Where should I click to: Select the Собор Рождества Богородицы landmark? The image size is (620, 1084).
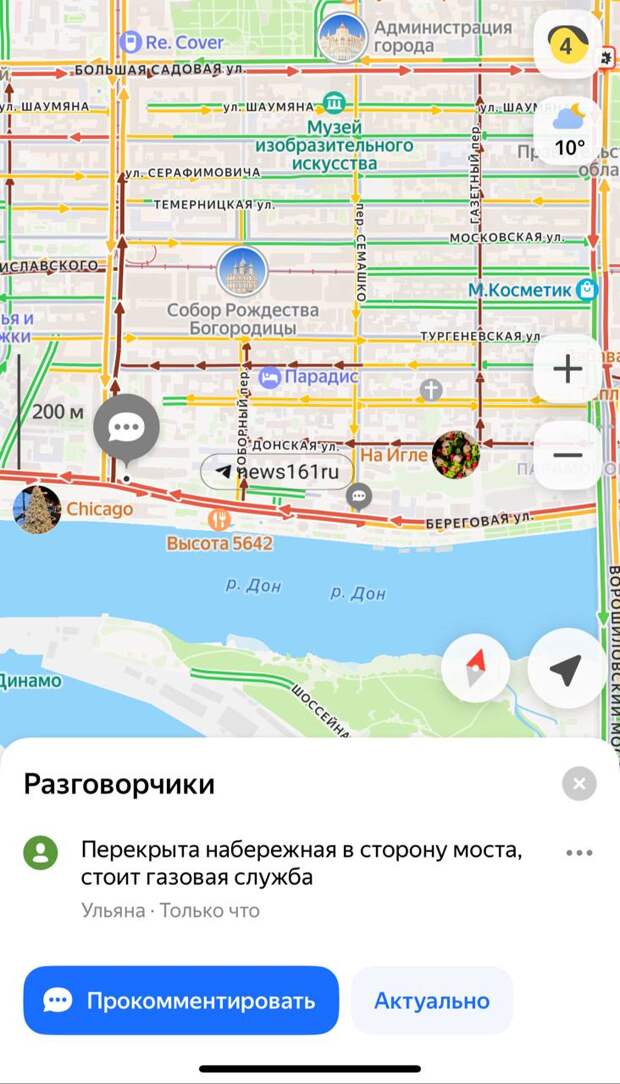[242, 271]
